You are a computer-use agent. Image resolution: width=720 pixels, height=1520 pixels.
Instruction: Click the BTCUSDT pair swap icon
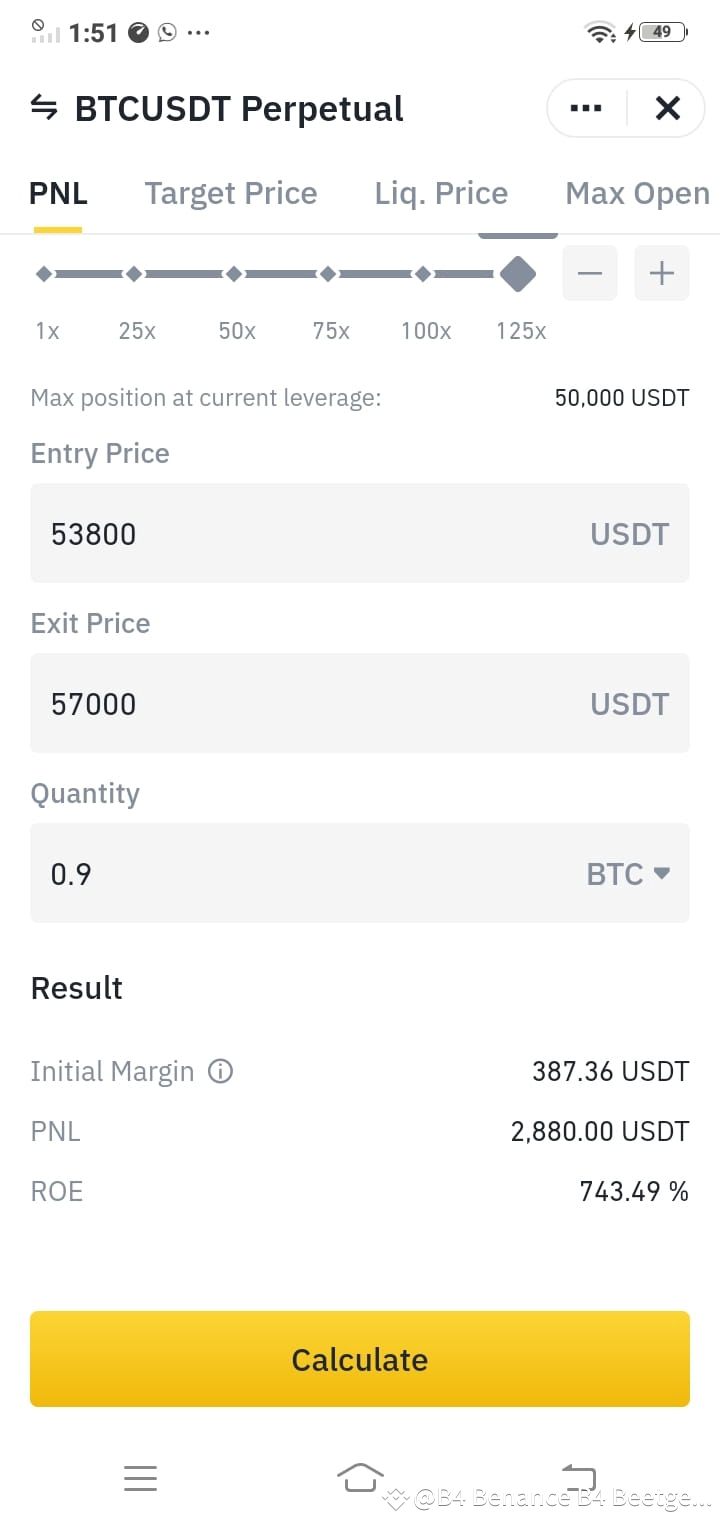[x=44, y=108]
